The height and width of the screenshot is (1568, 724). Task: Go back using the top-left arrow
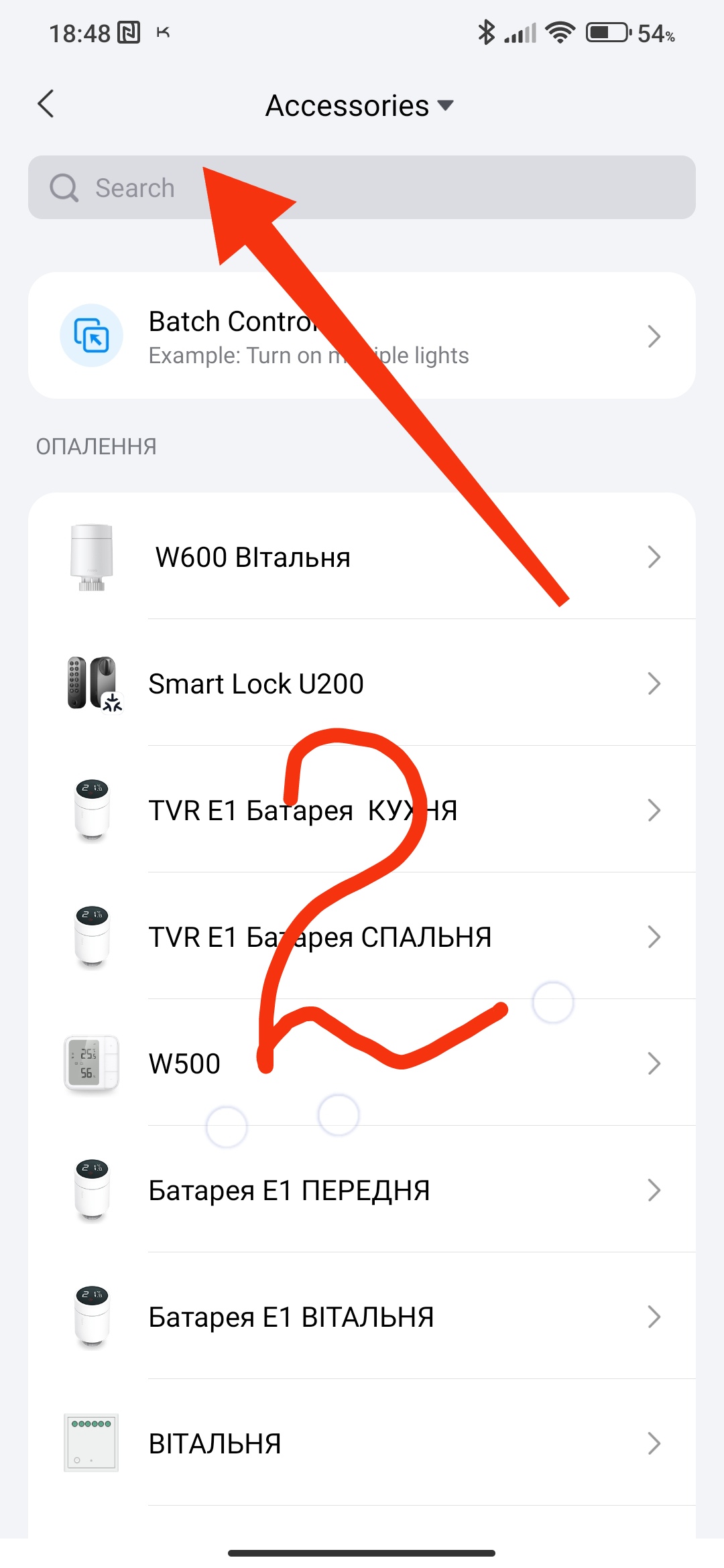(46, 105)
